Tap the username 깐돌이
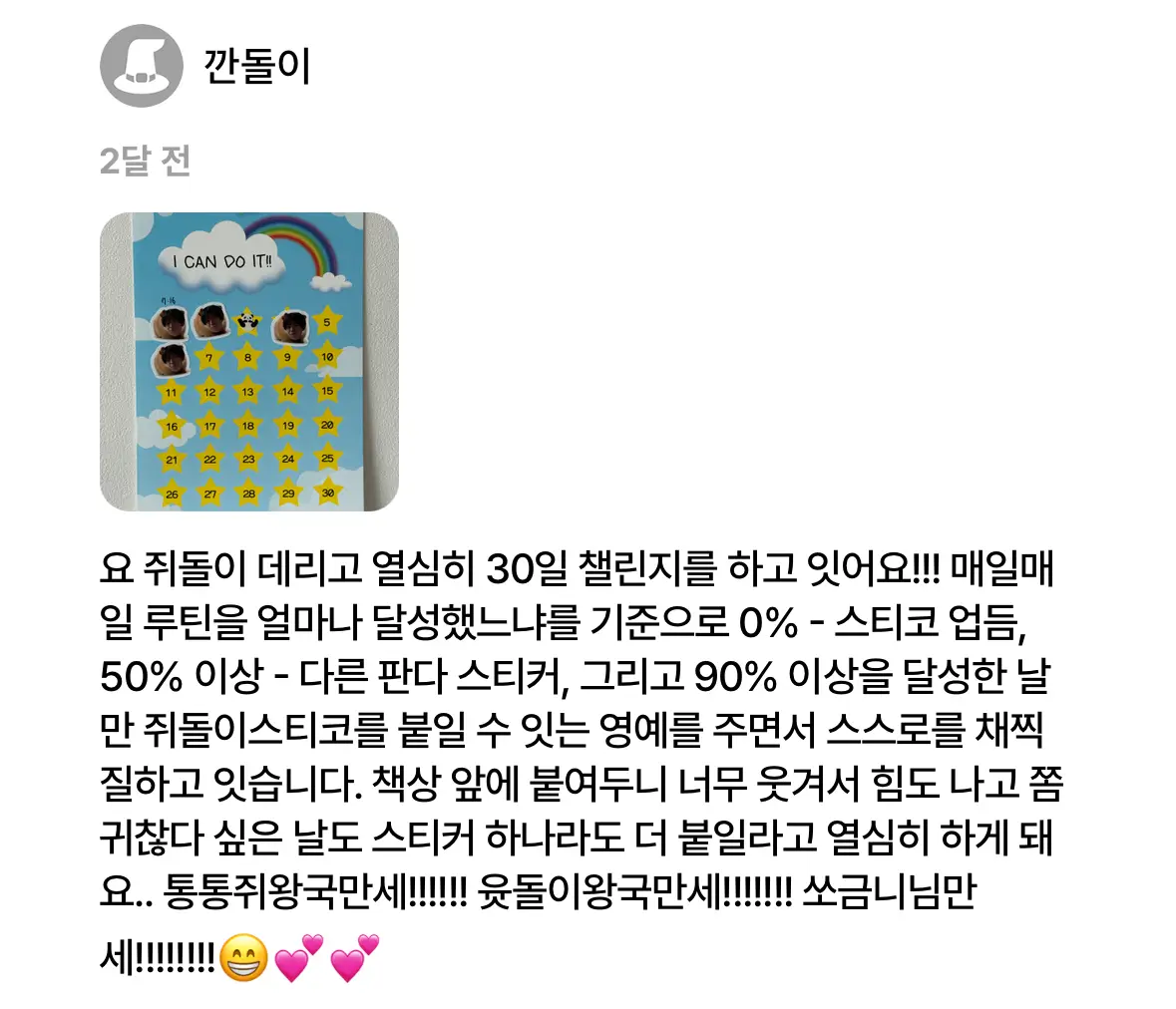Viewport: 1176px width, 1009px height. coord(257,66)
